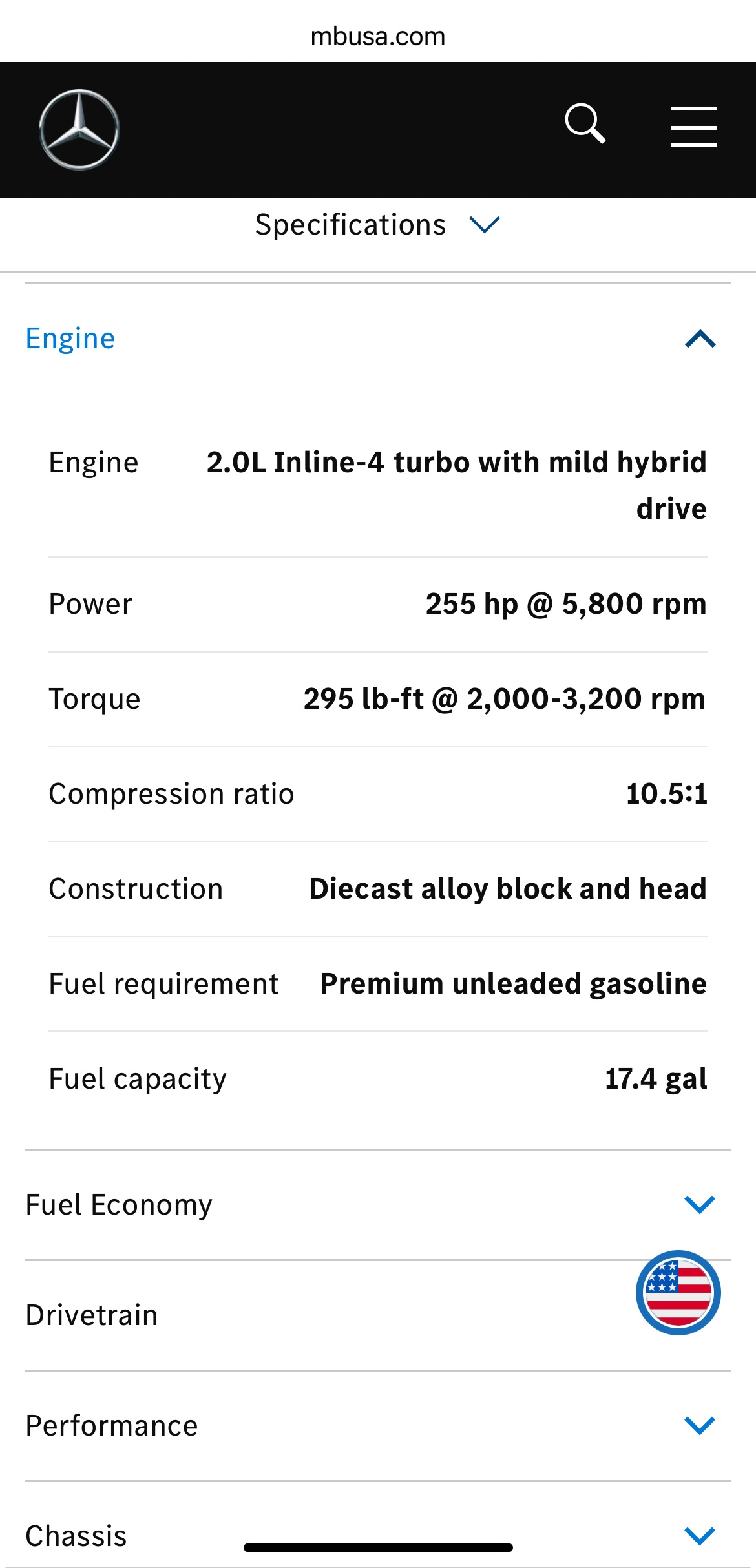Viewport: 756px width, 1568px height.
Task: Open the Specifications dropdown
Action: point(378,225)
